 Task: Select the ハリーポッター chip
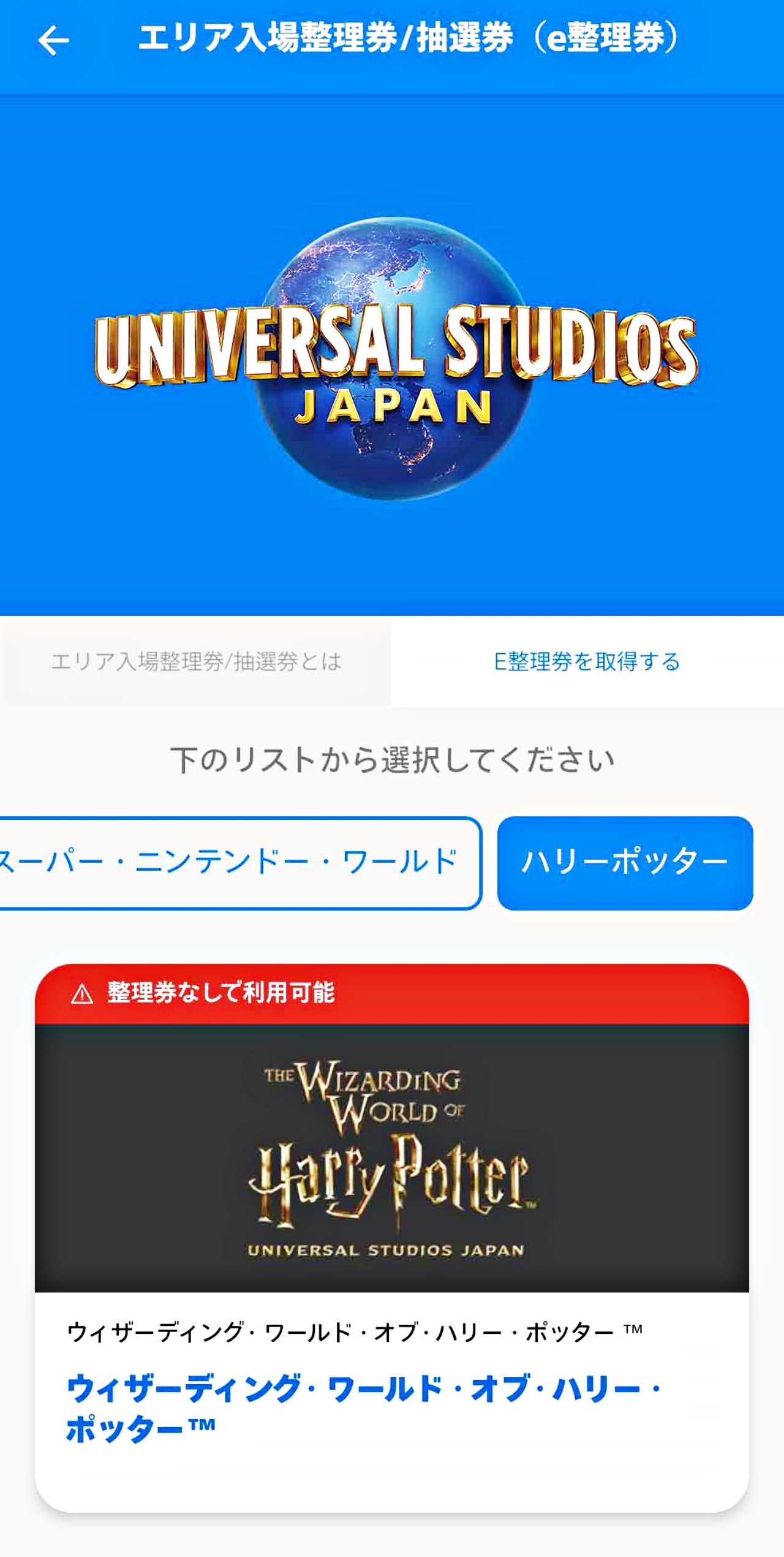coord(625,863)
